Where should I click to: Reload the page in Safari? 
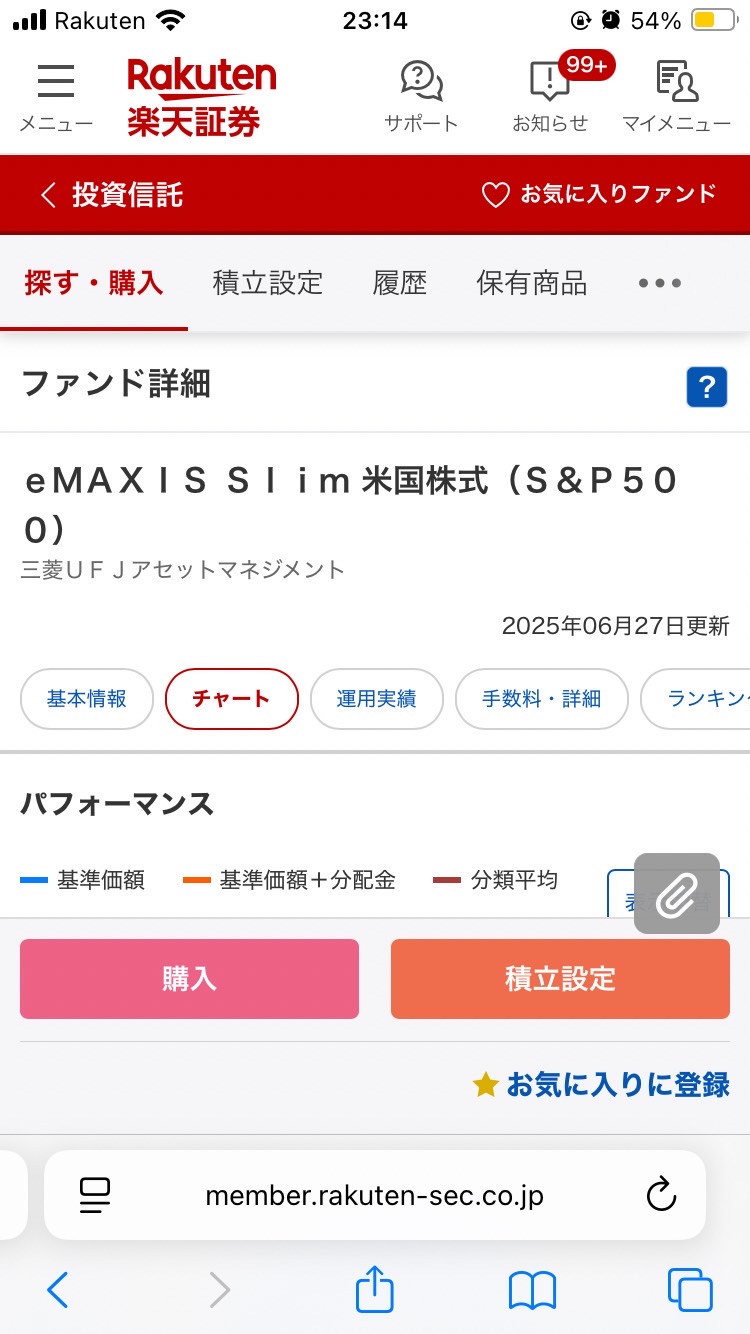pyautogui.click(x=661, y=1195)
